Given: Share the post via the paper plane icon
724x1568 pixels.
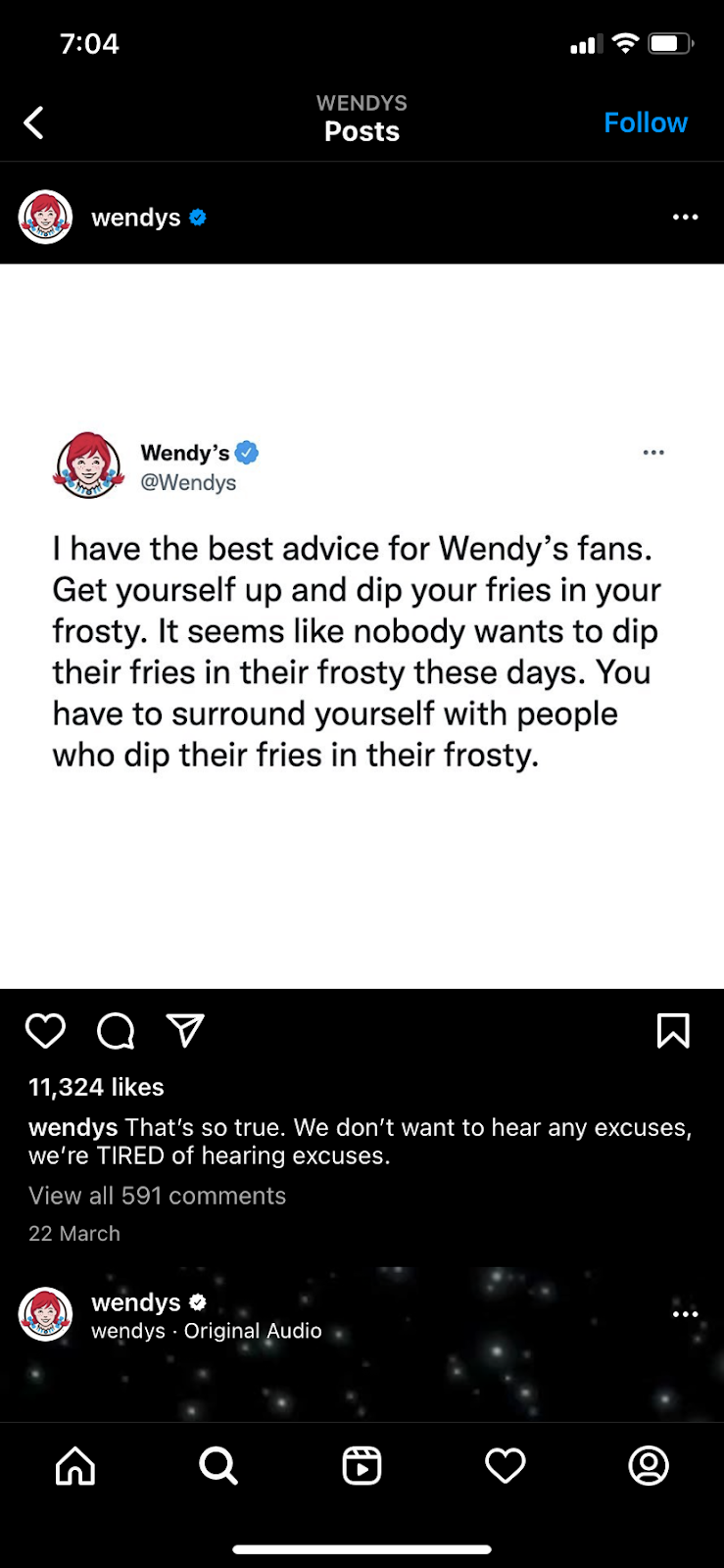Looking at the screenshot, I should tap(185, 1031).
